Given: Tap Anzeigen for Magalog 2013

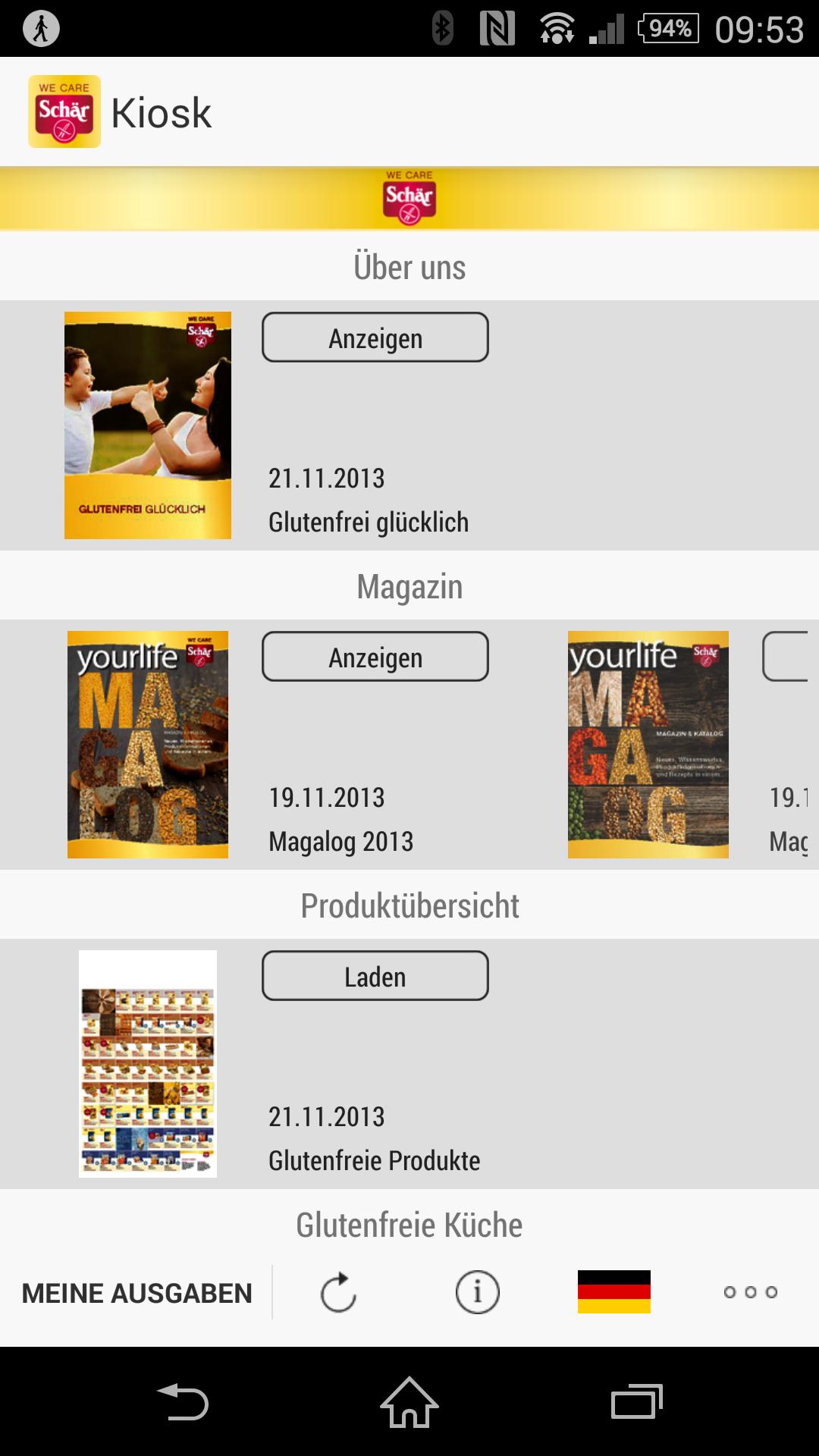Looking at the screenshot, I should (375, 657).
